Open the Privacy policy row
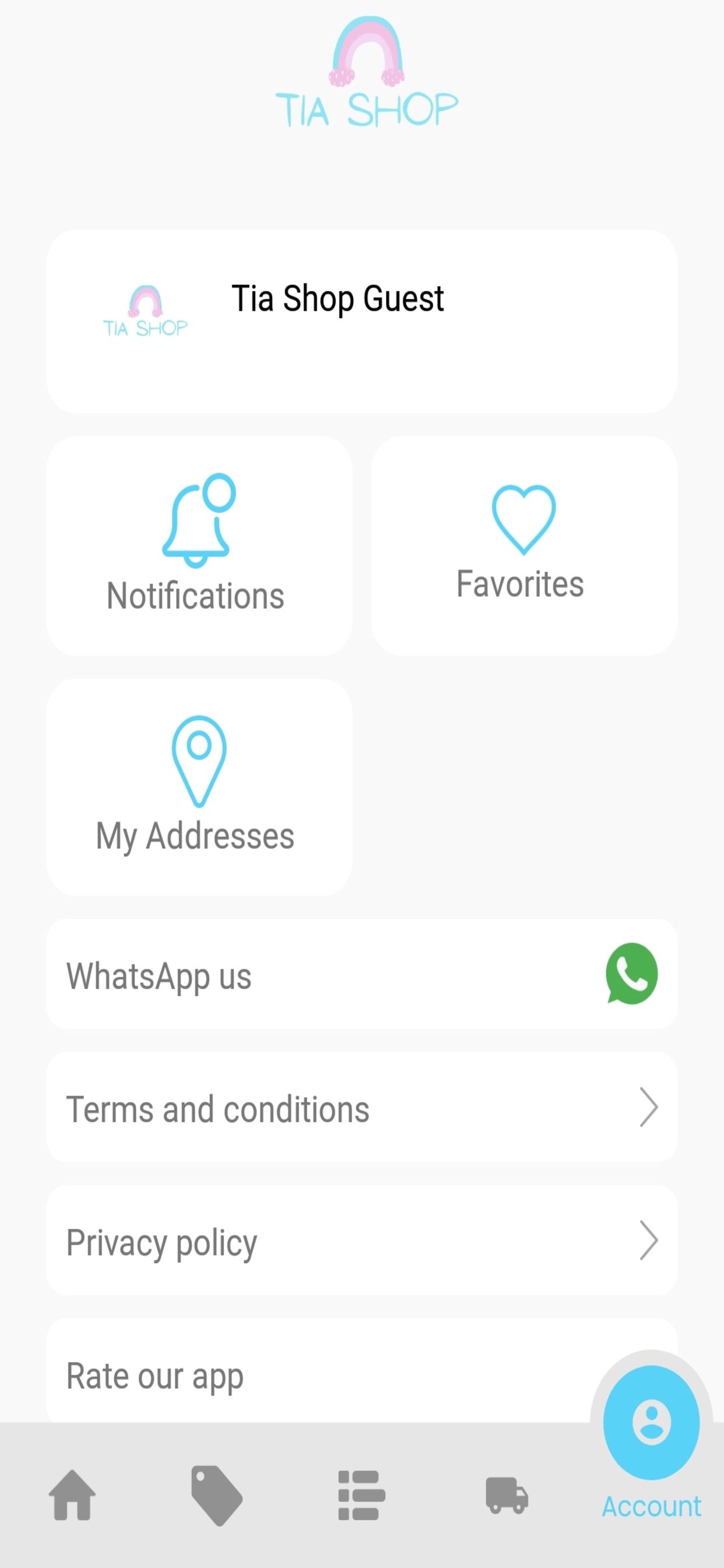This screenshot has width=724, height=1568. tap(361, 1241)
